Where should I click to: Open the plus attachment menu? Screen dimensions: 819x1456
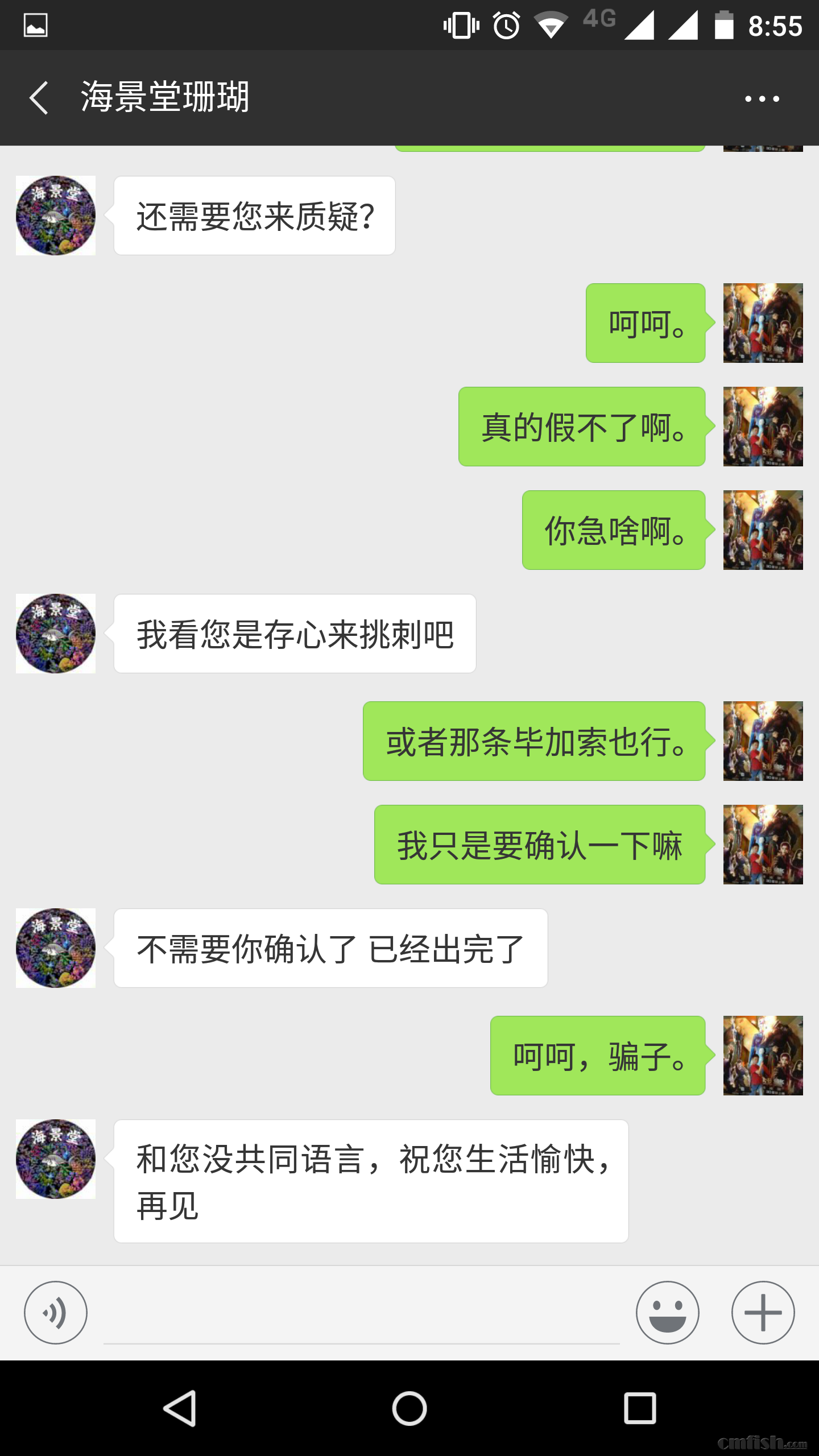(x=763, y=1313)
